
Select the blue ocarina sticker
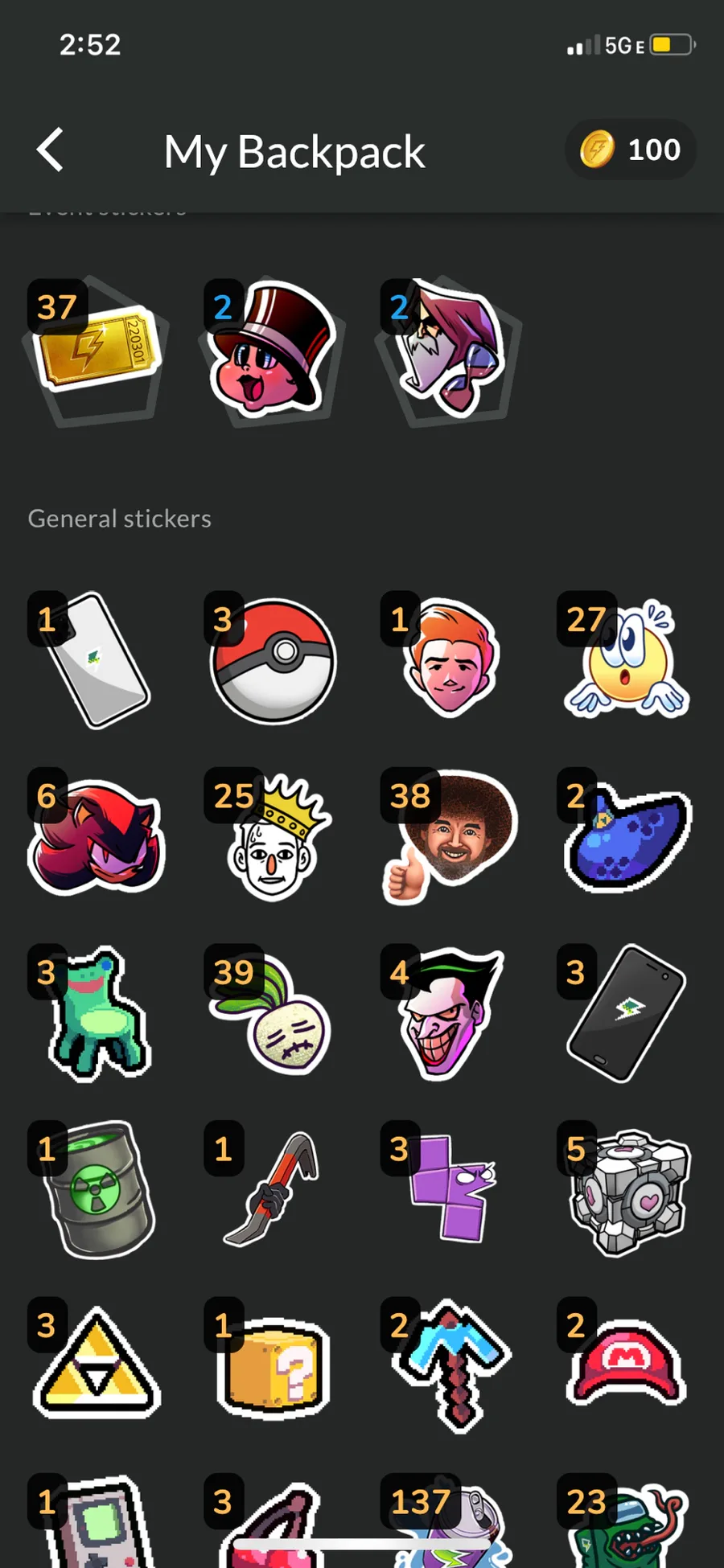(627, 838)
